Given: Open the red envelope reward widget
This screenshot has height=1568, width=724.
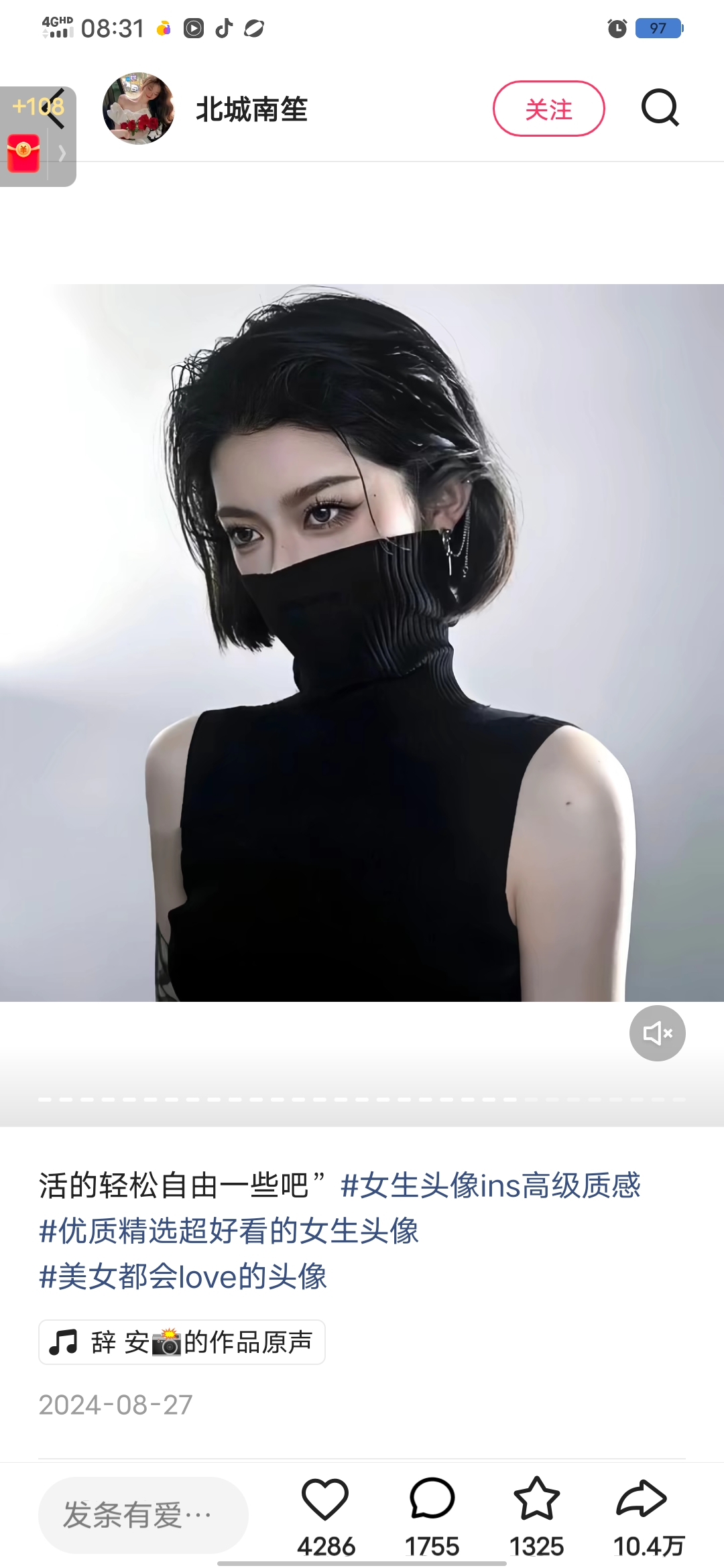Looking at the screenshot, I should [x=24, y=153].
